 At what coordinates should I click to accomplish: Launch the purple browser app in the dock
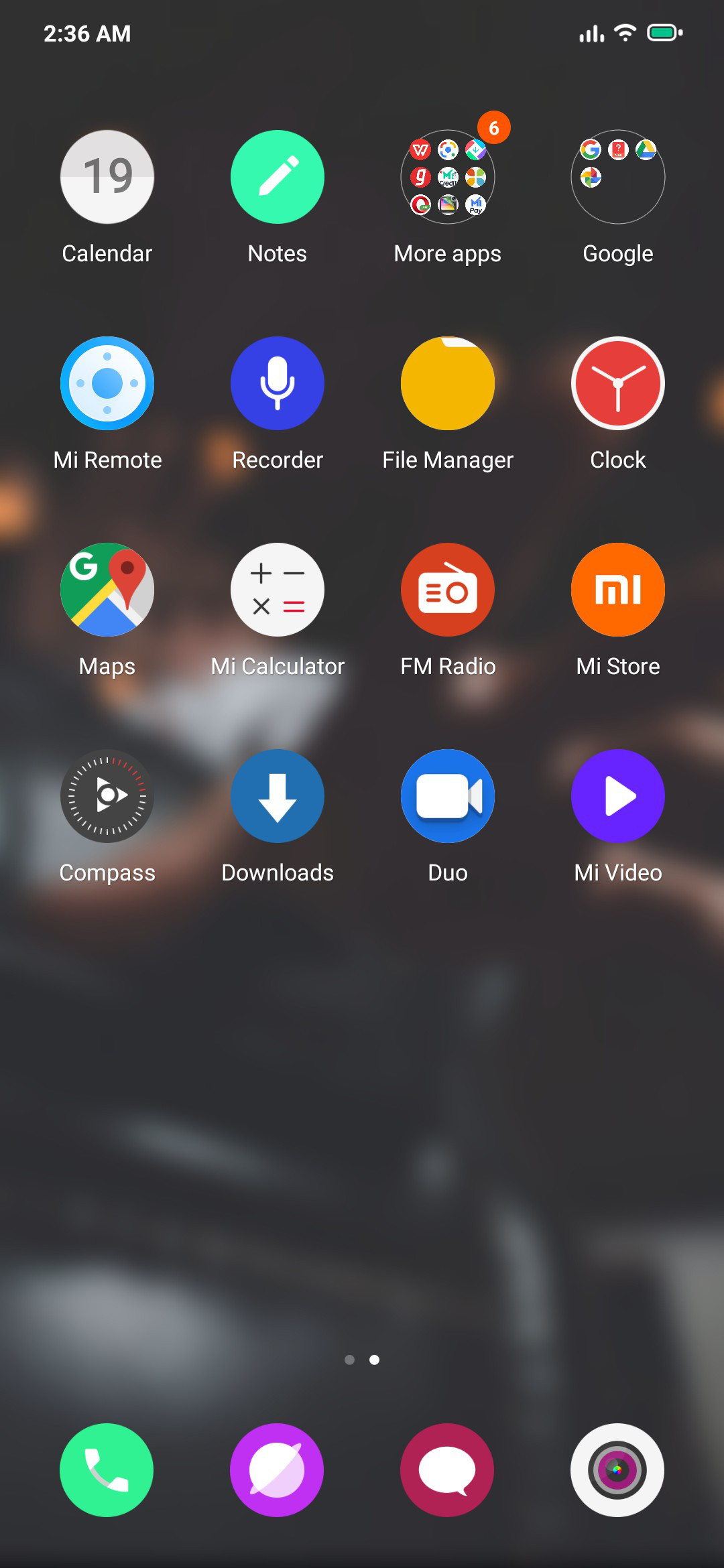coord(277,1470)
